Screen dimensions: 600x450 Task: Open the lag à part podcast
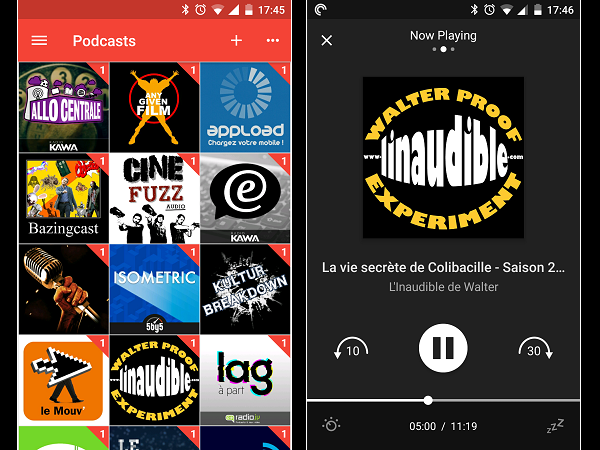245,380
